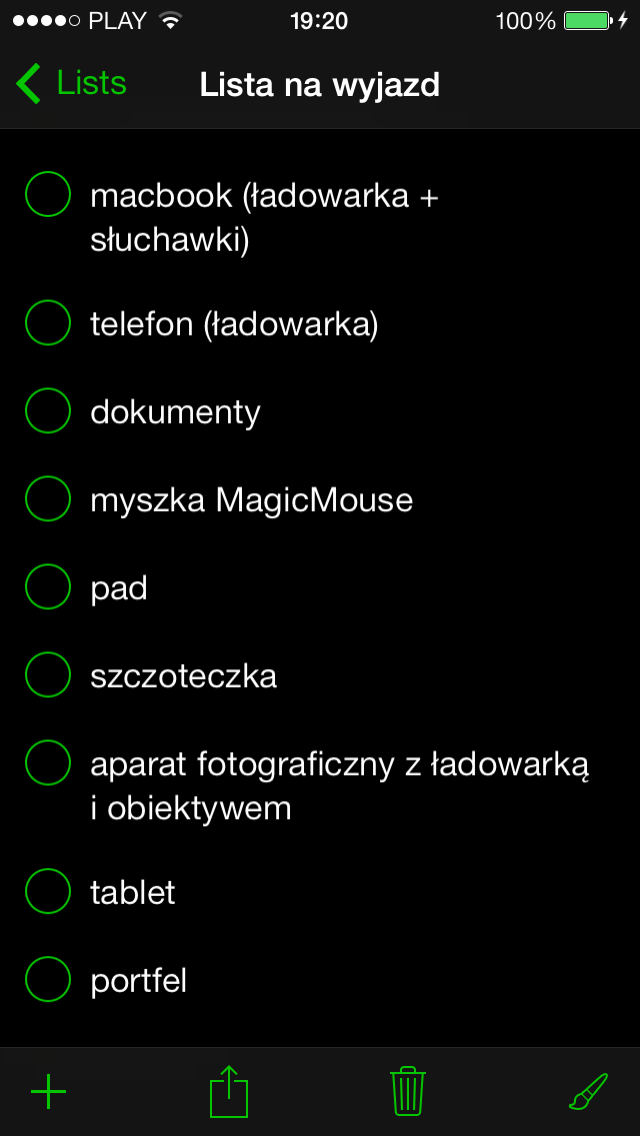Add a new list item

[x=48, y=1091]
